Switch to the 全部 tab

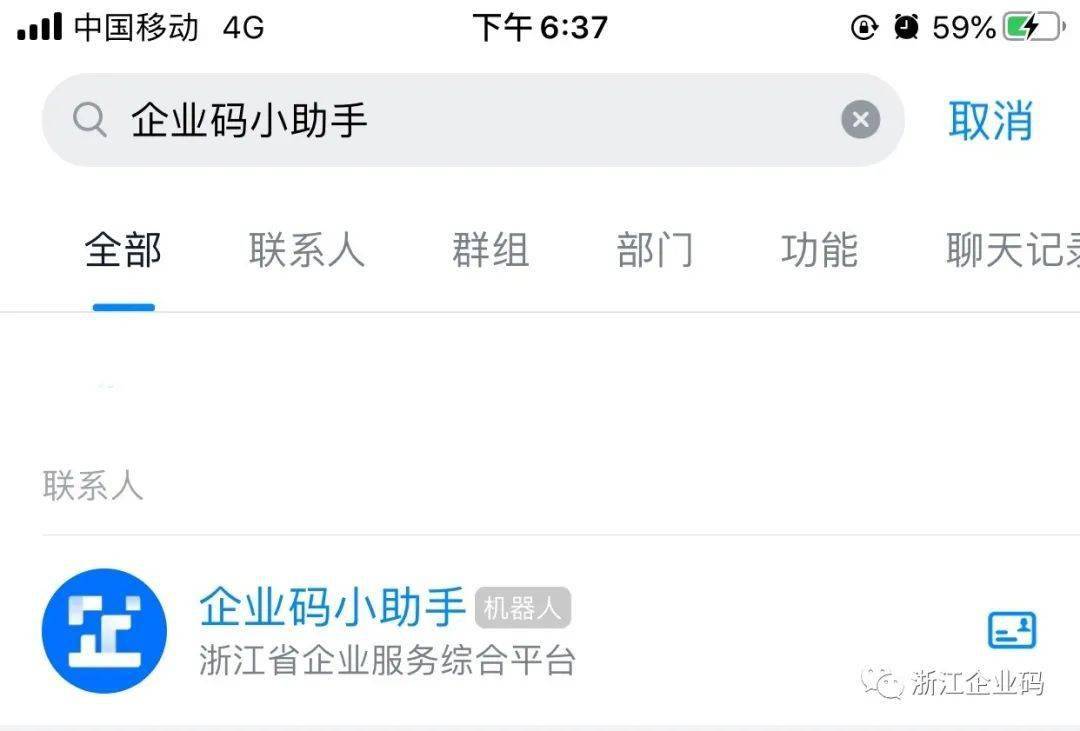pos(123,250)
